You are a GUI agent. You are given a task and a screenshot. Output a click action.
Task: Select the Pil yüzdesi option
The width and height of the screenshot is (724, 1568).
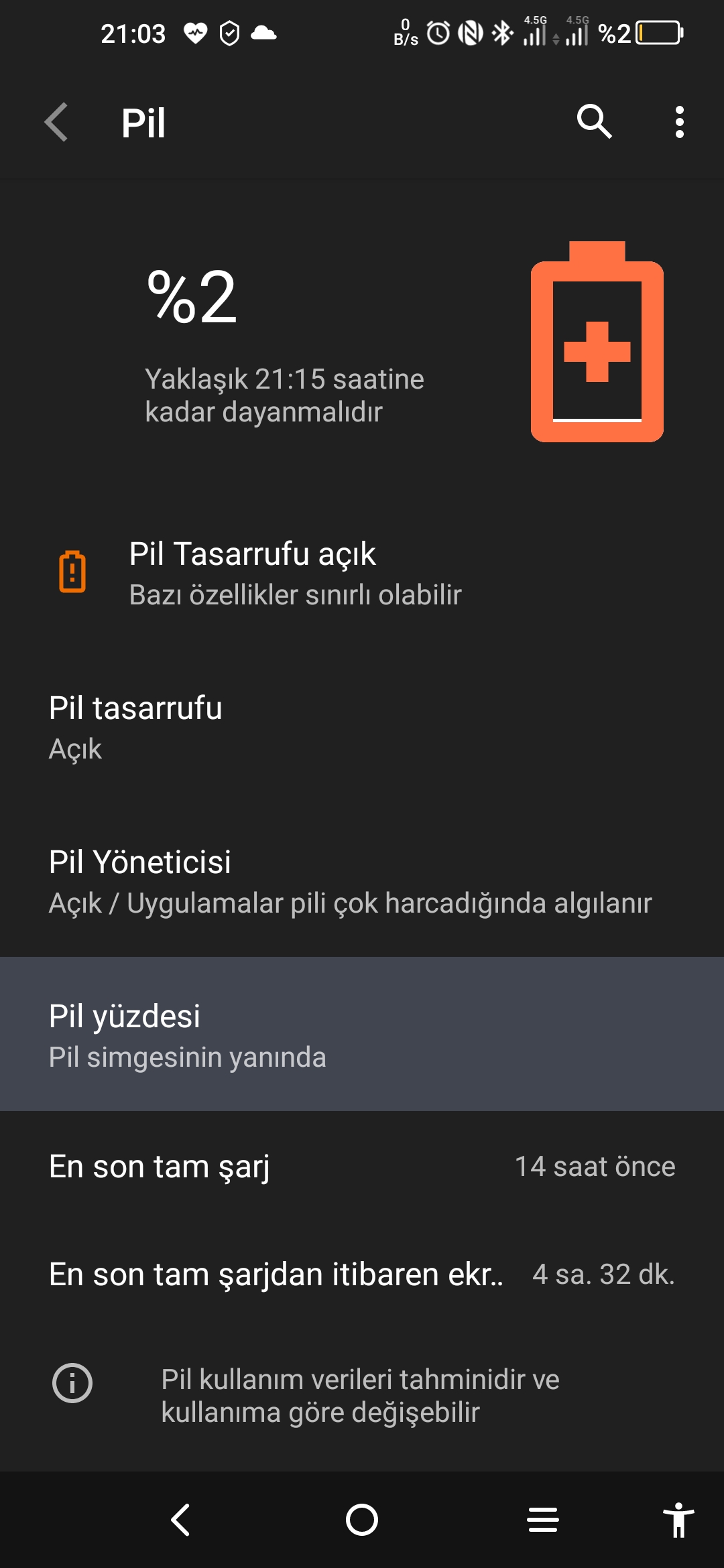[362, 1034]
